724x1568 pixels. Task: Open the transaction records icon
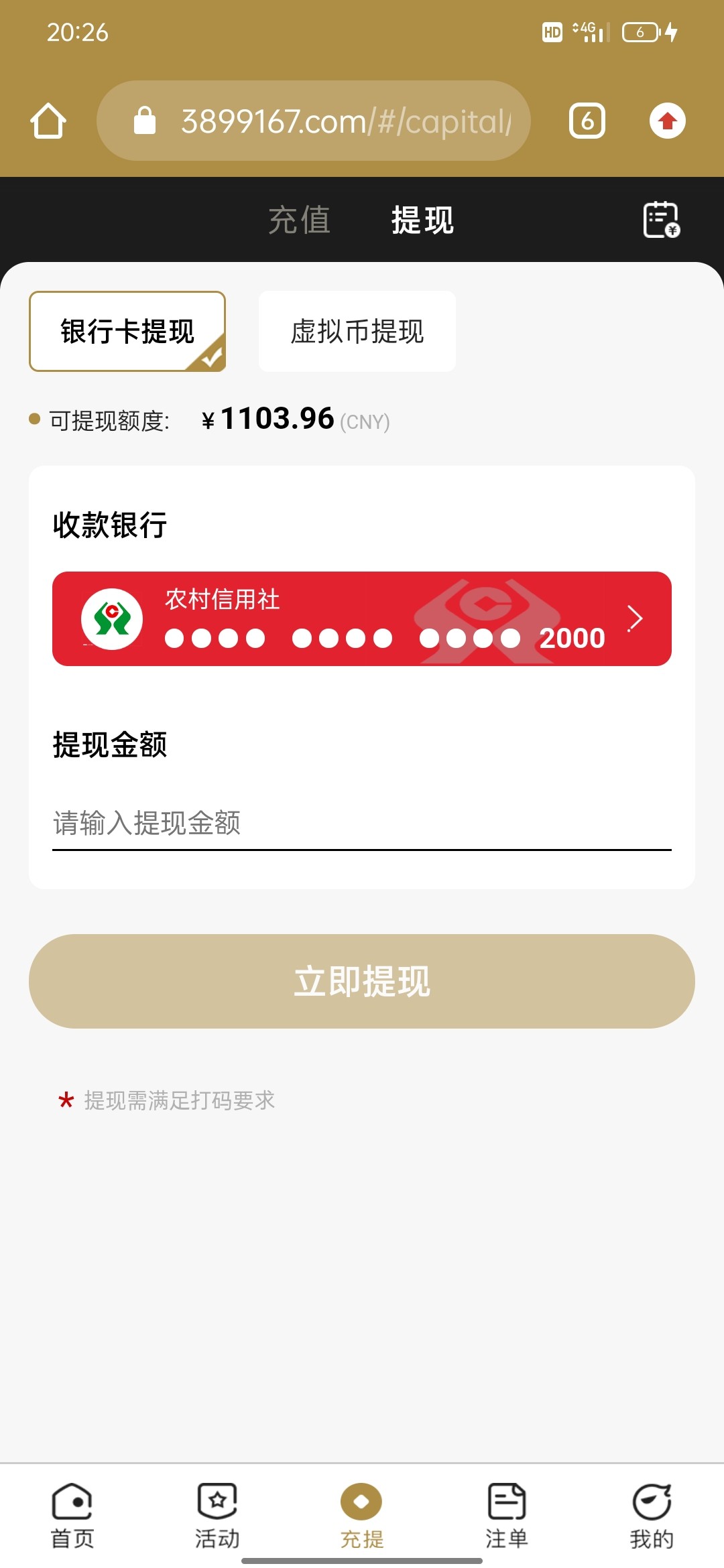662,220
